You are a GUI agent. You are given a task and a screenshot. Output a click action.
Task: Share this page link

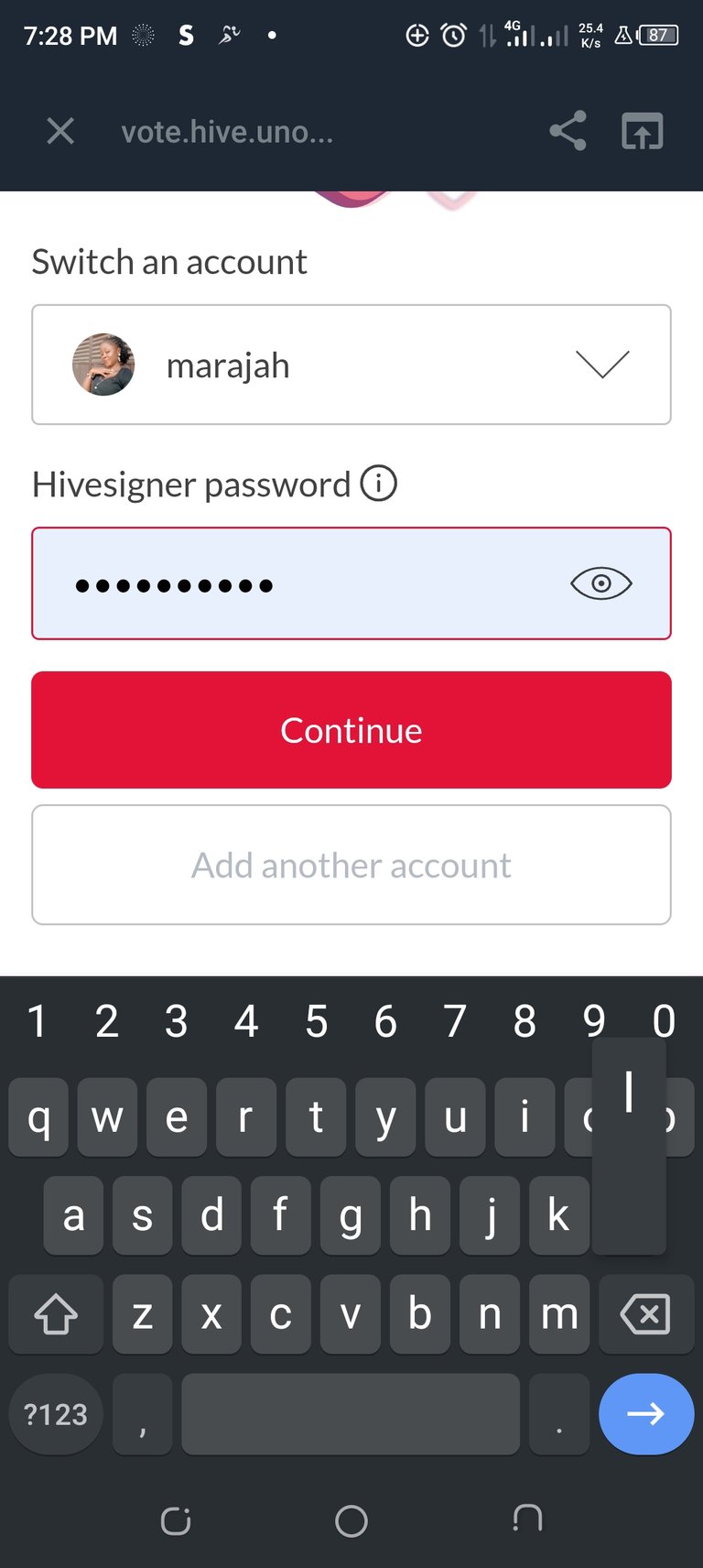point(568,131)
